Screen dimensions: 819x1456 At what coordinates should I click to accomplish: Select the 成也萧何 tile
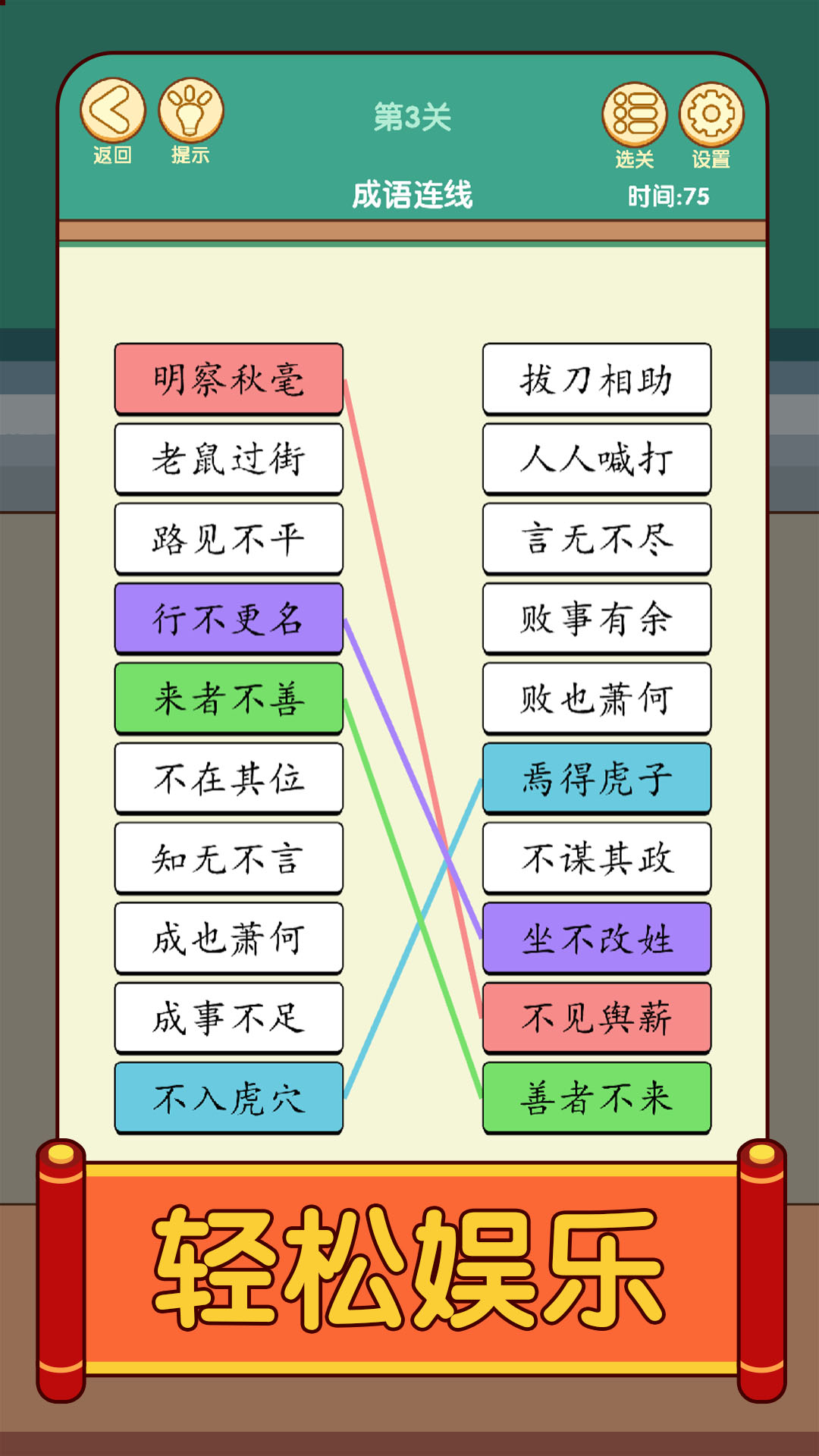coord(228,938)
